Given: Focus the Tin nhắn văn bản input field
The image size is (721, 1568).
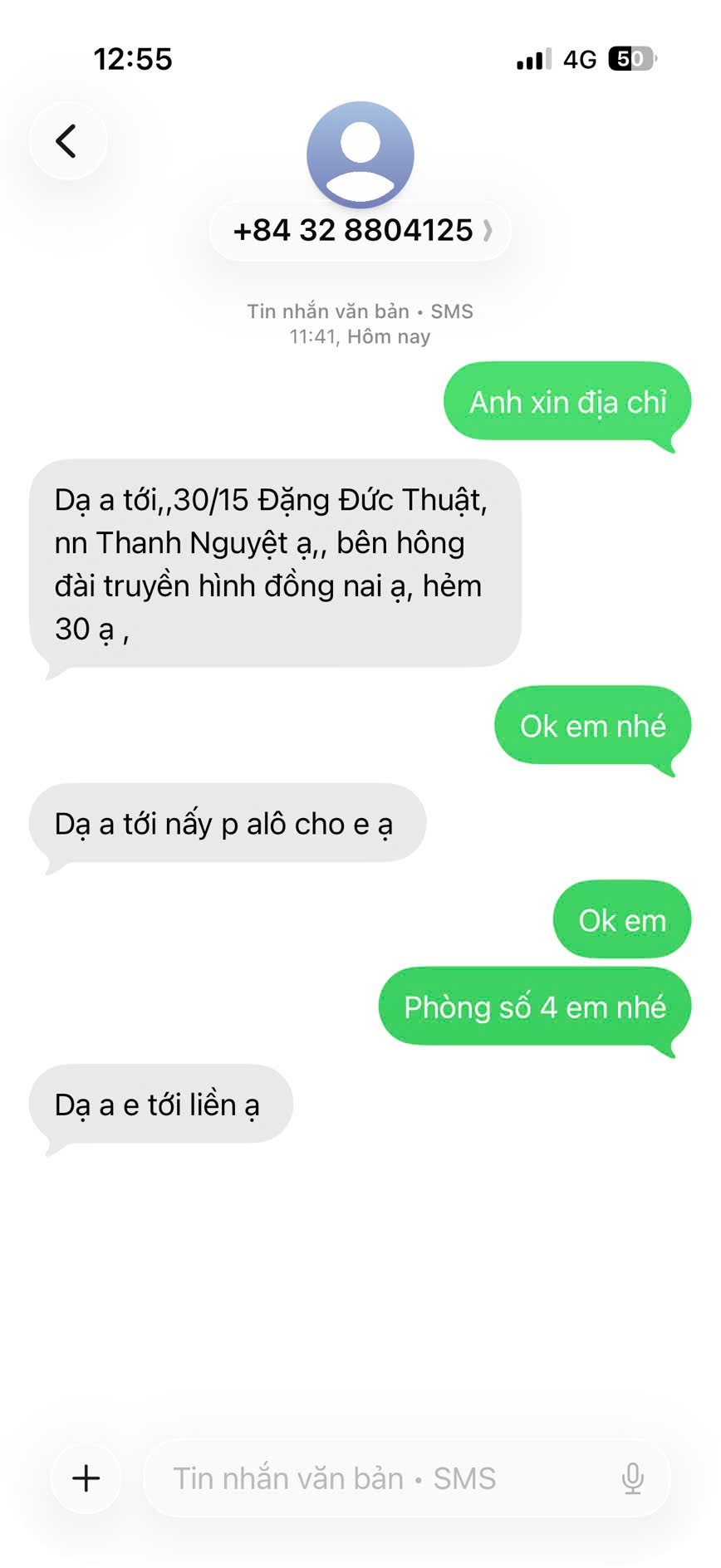Looking at the screenshot, I should [374, 1478].
